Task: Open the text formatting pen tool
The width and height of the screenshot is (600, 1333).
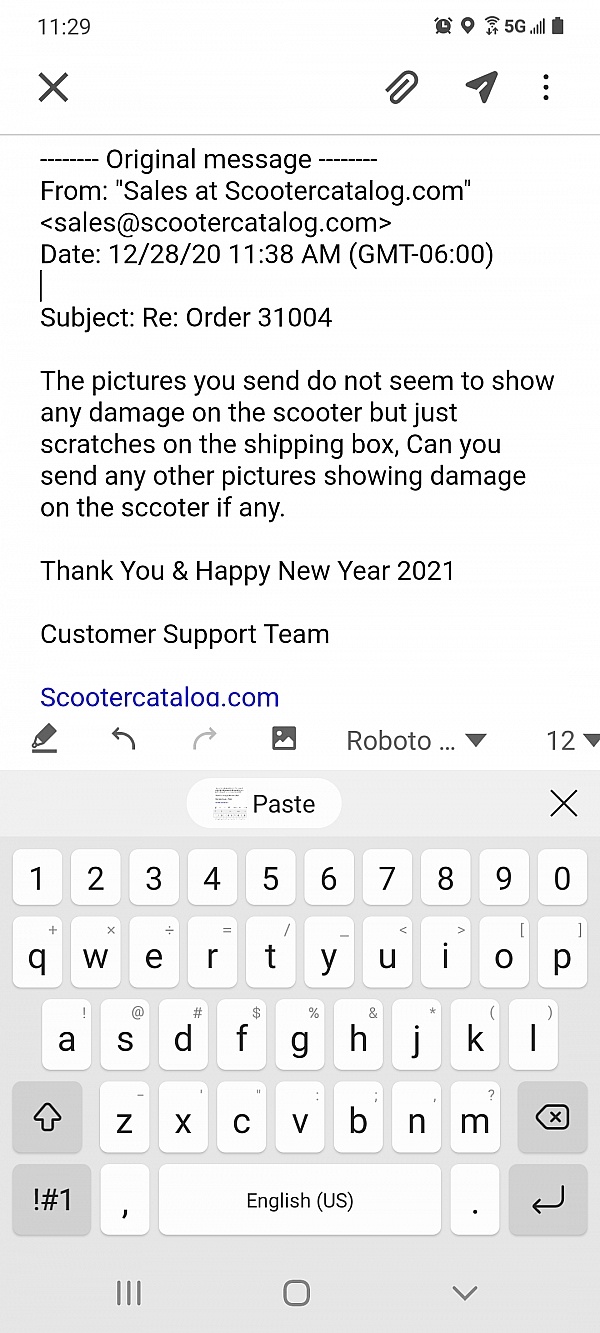Action: pos(44,739)
